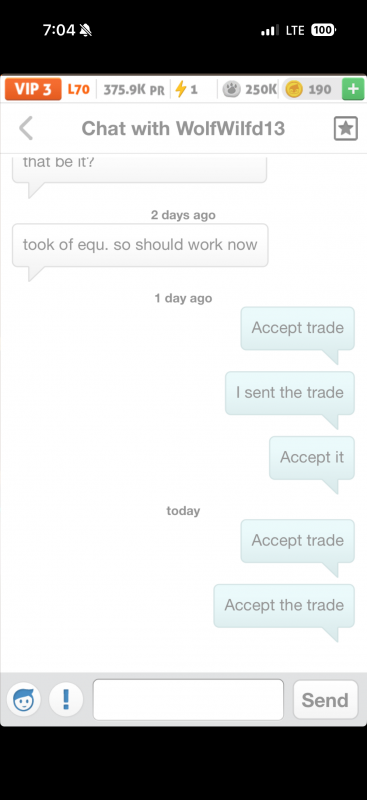Go back from the WolfWilfd13 chat

coord(26,128)
